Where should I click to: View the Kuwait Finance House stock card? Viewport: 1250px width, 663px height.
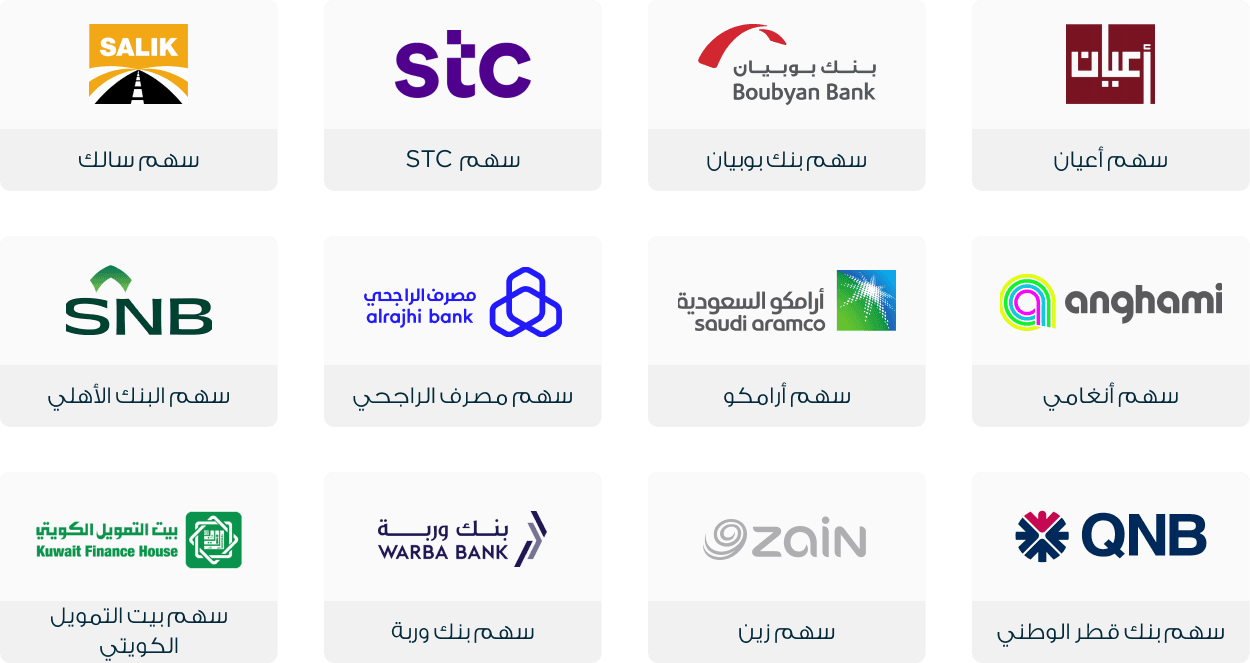click(x=139, y=566)
